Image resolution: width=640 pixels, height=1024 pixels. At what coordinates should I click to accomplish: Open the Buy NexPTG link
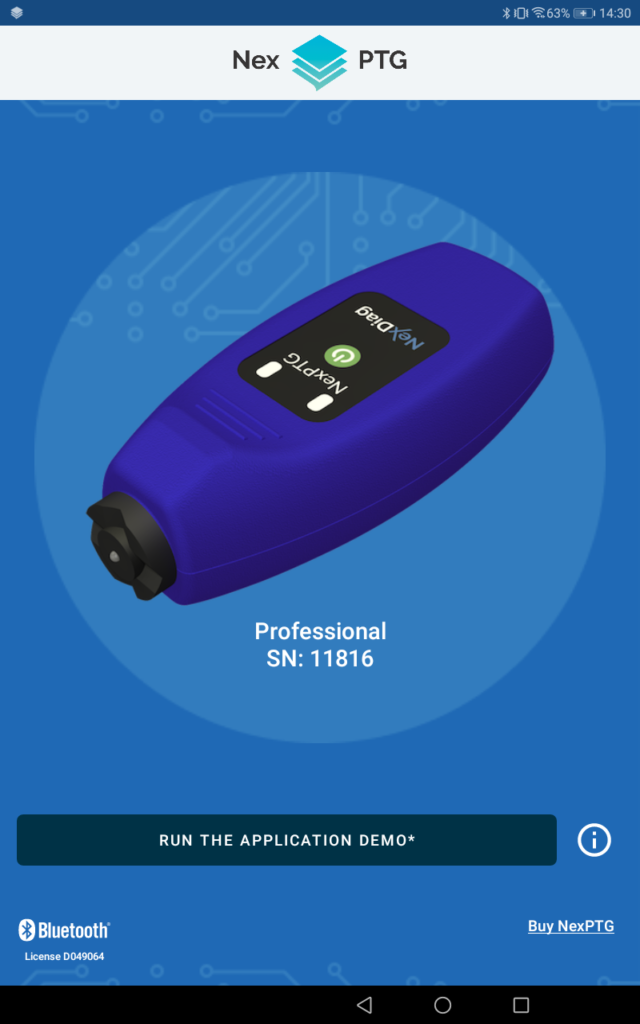coord(570,926)
